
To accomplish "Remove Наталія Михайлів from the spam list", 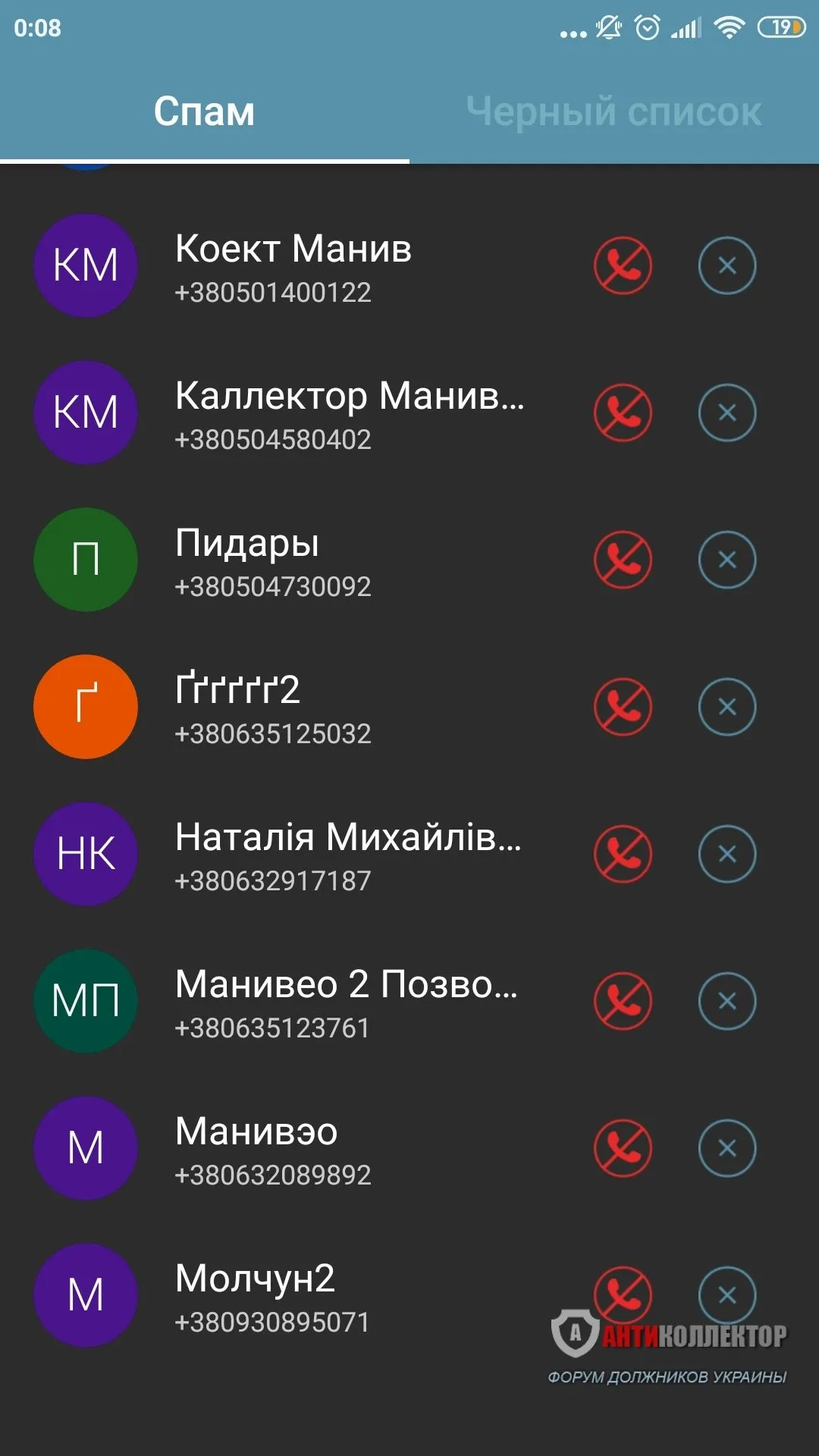I will [x=726, y=855].
